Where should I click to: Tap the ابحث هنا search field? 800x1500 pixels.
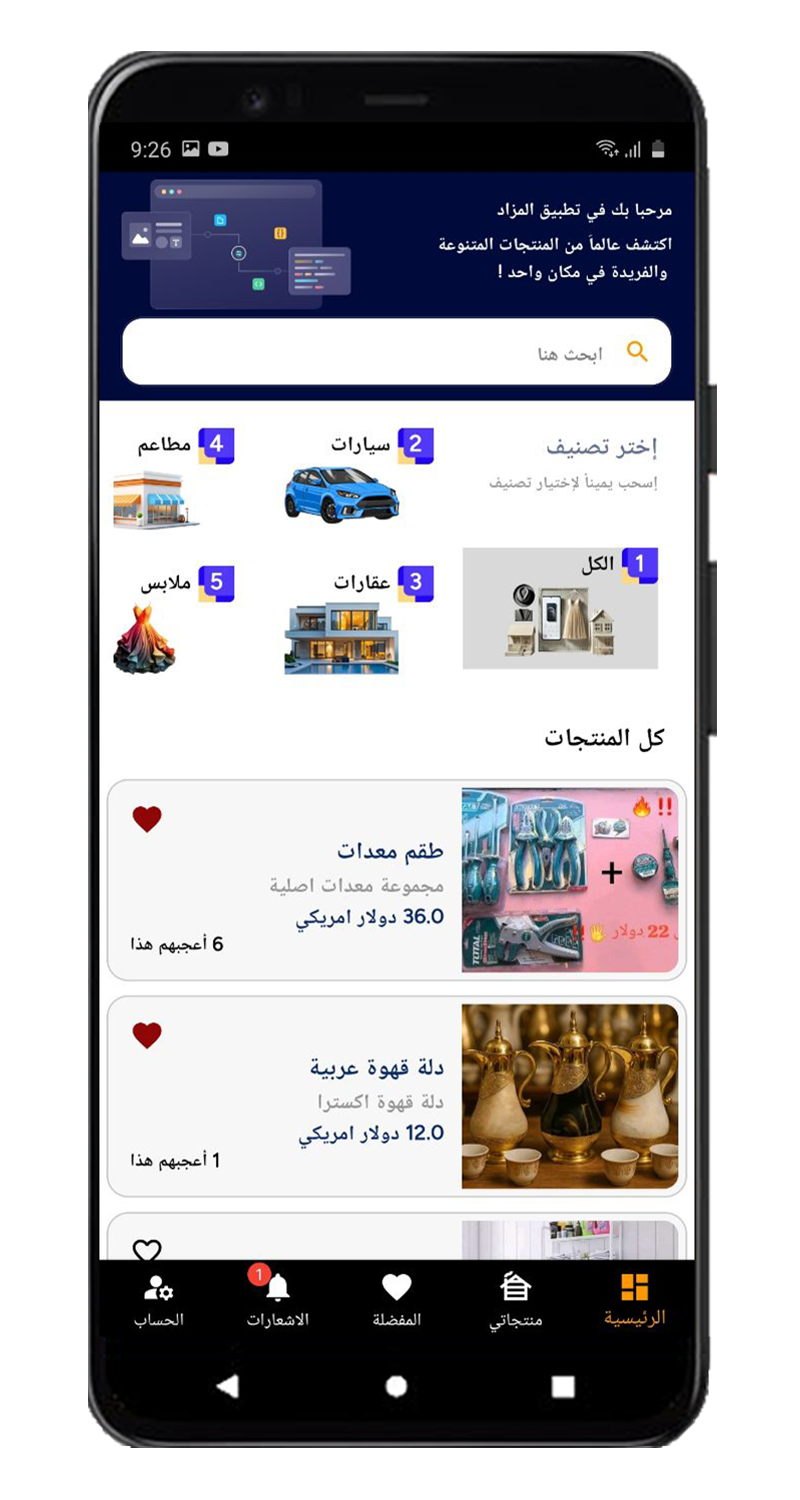pos(396,353)
